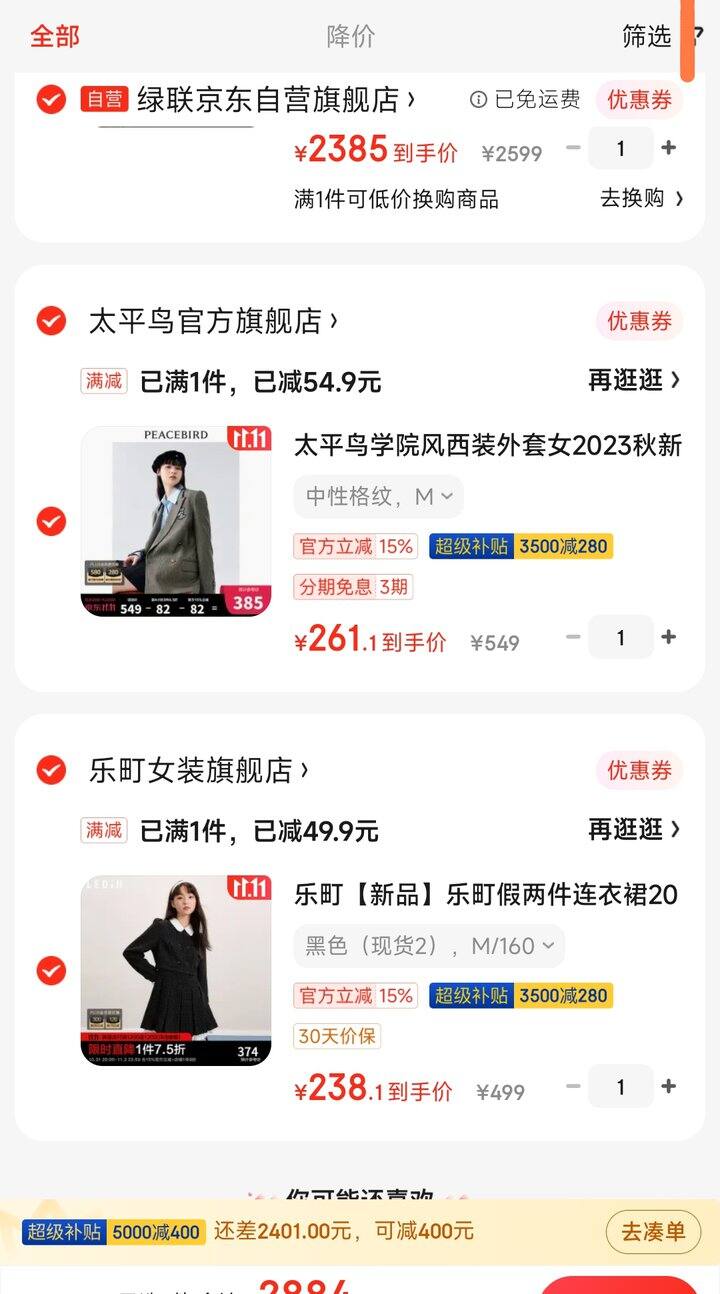Get coupons for 乐町女装旗舰店

point(639,770)
